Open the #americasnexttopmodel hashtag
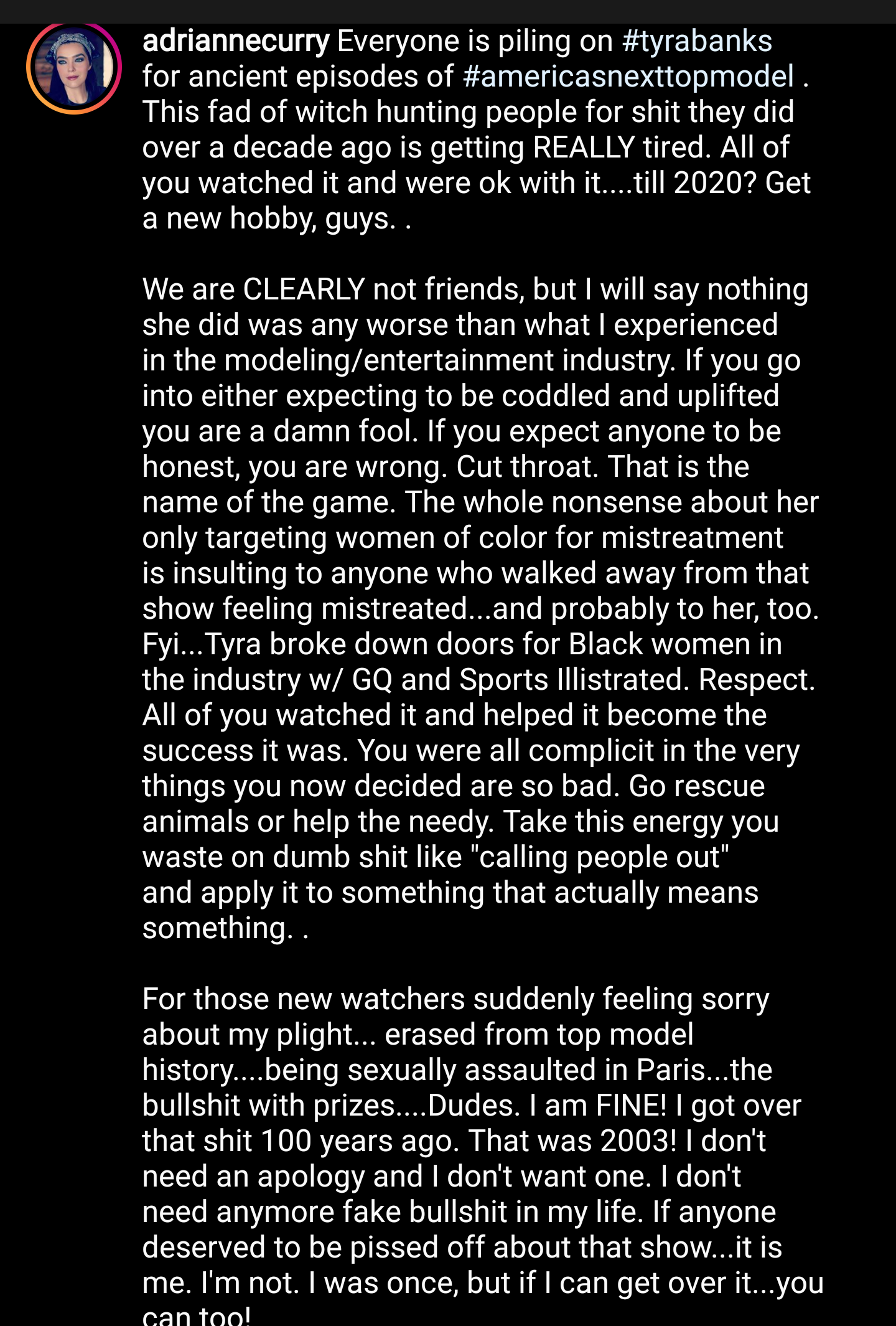The width and height of the screenshot is (896, 1326). click(x=628, y=77)
